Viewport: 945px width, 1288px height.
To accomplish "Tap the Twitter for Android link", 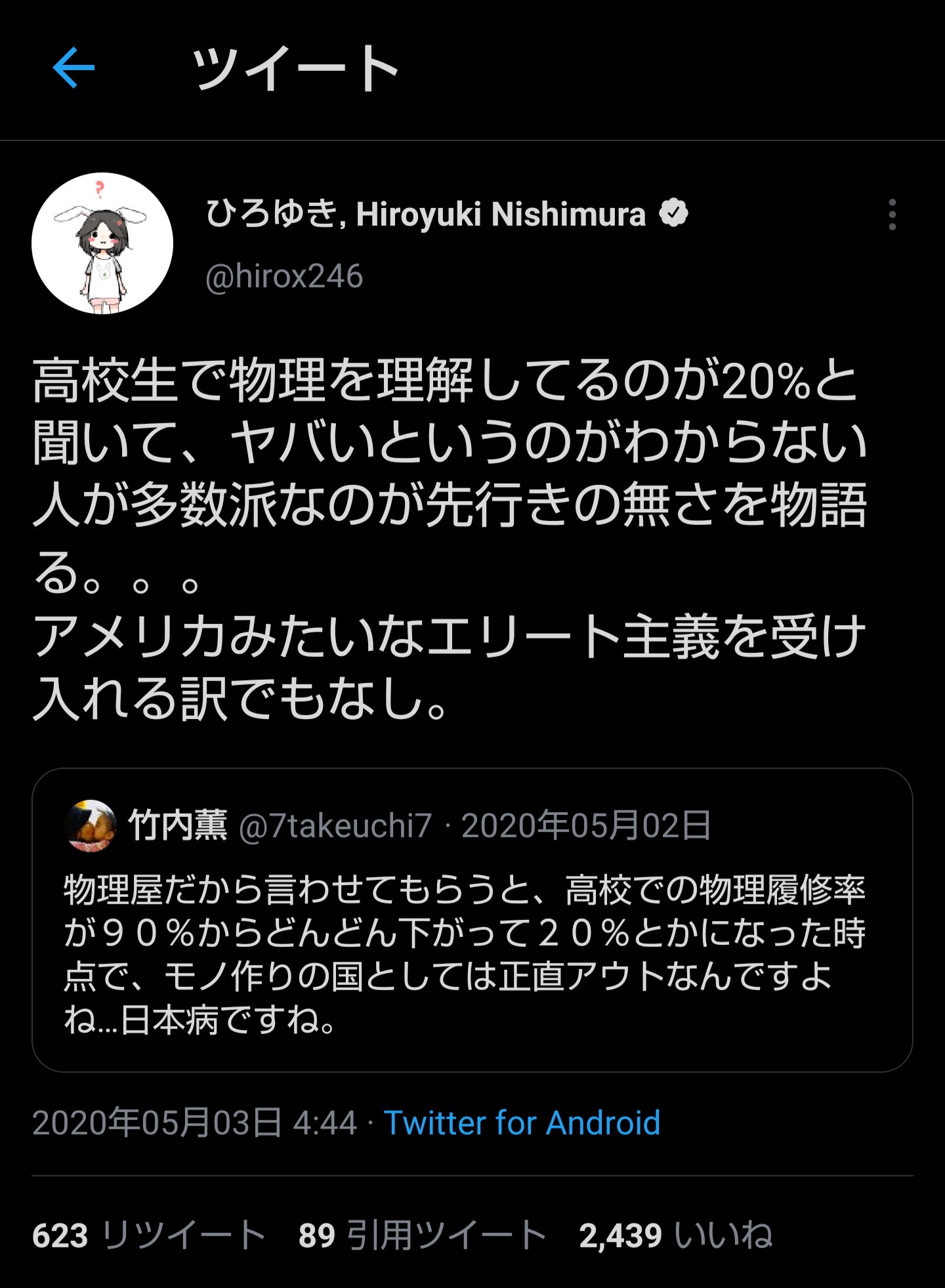I will 522,1123.
